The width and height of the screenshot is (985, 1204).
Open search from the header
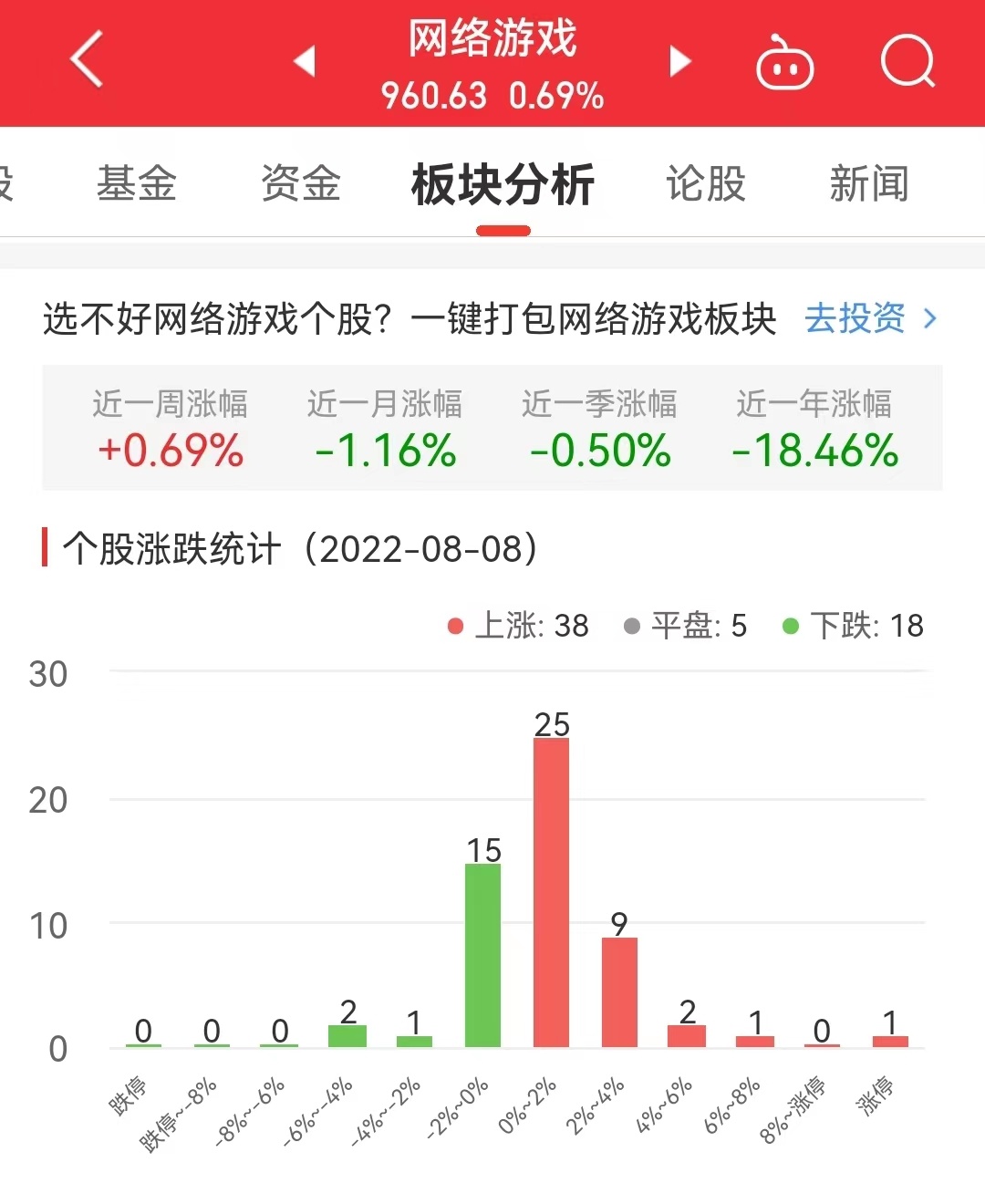tap(907, 62)
